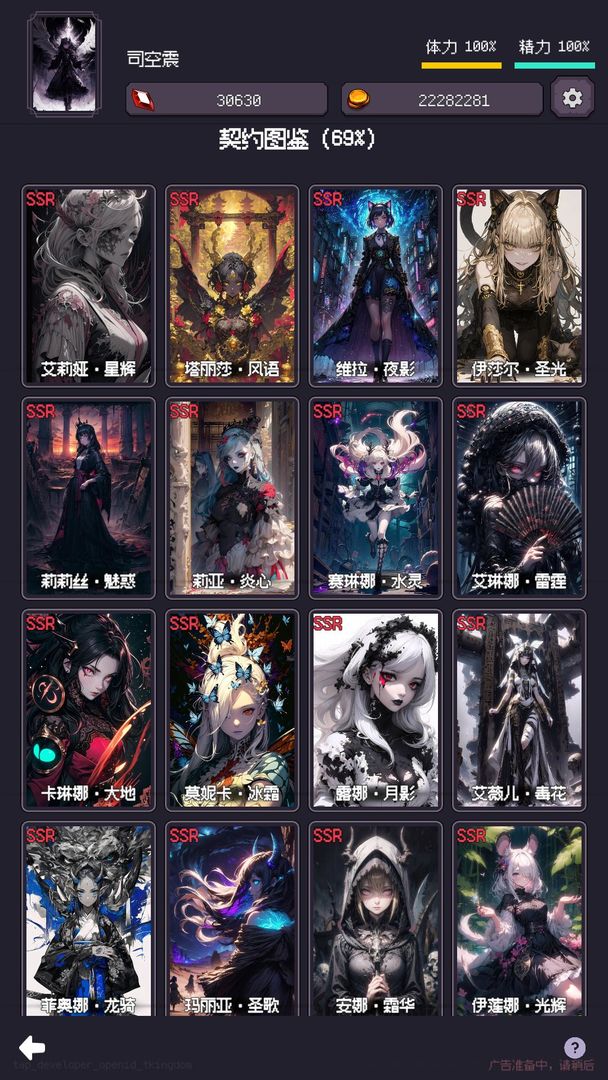View the 莉亚·炎心 card

pyautogui.click(x=232, y=497)
